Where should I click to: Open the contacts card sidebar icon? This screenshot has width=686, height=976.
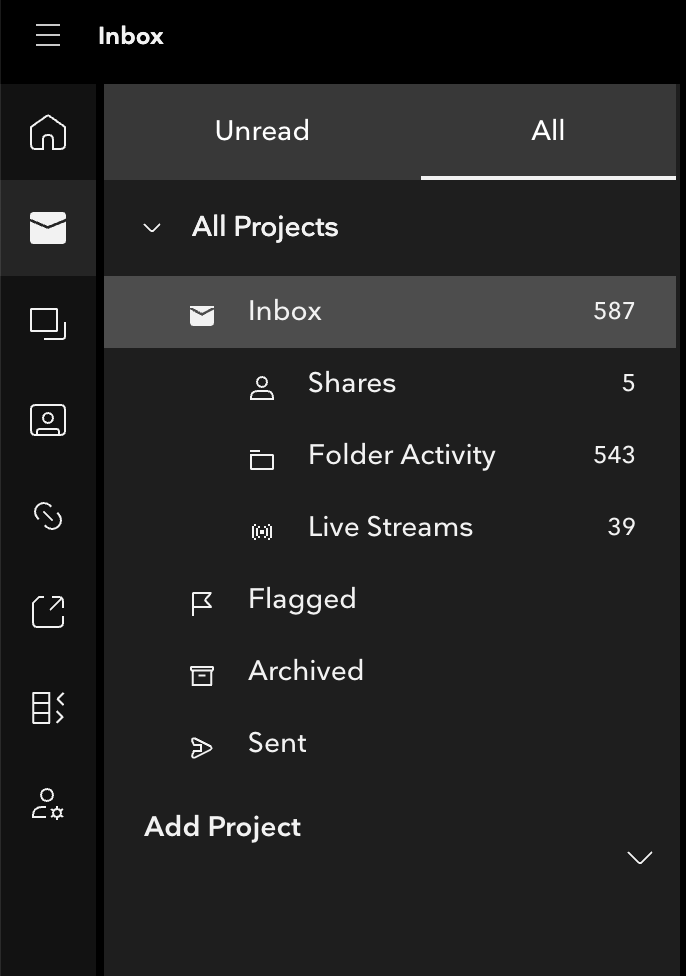point(48,420)
